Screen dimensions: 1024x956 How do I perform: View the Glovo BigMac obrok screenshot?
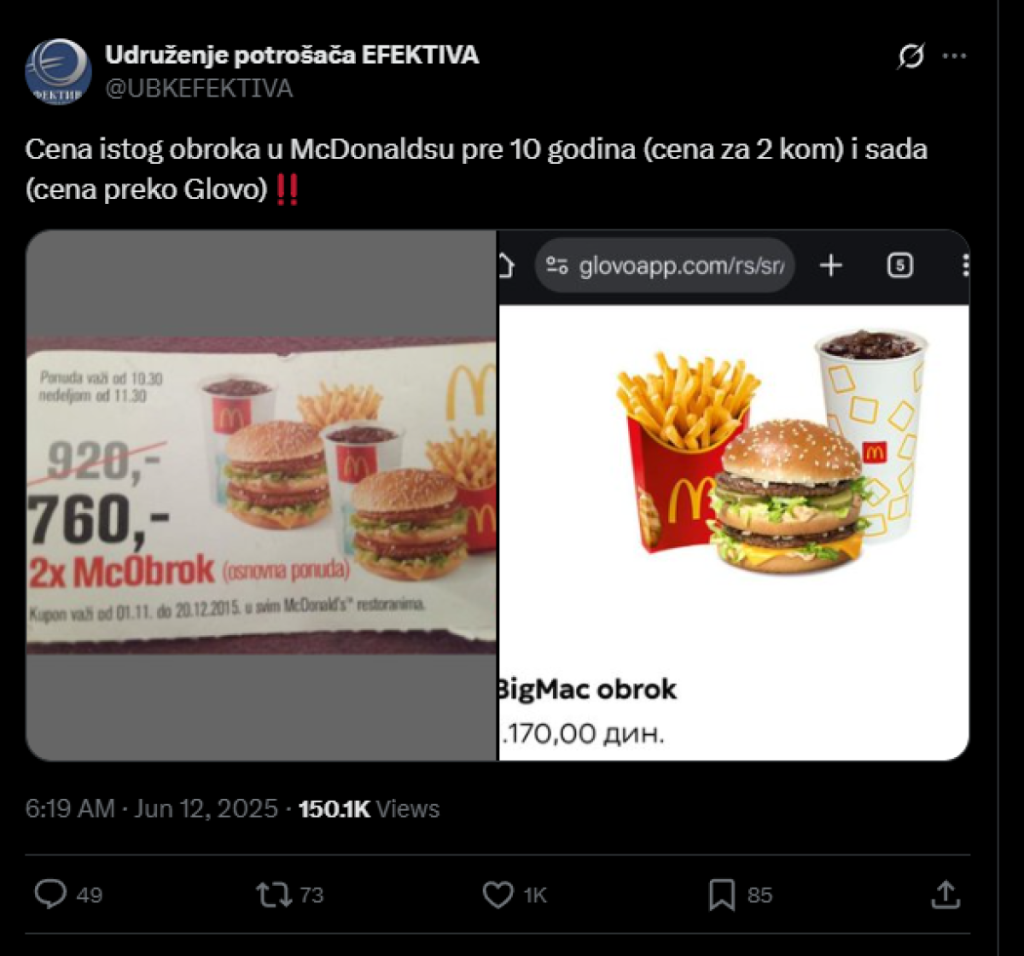[733, 495]
